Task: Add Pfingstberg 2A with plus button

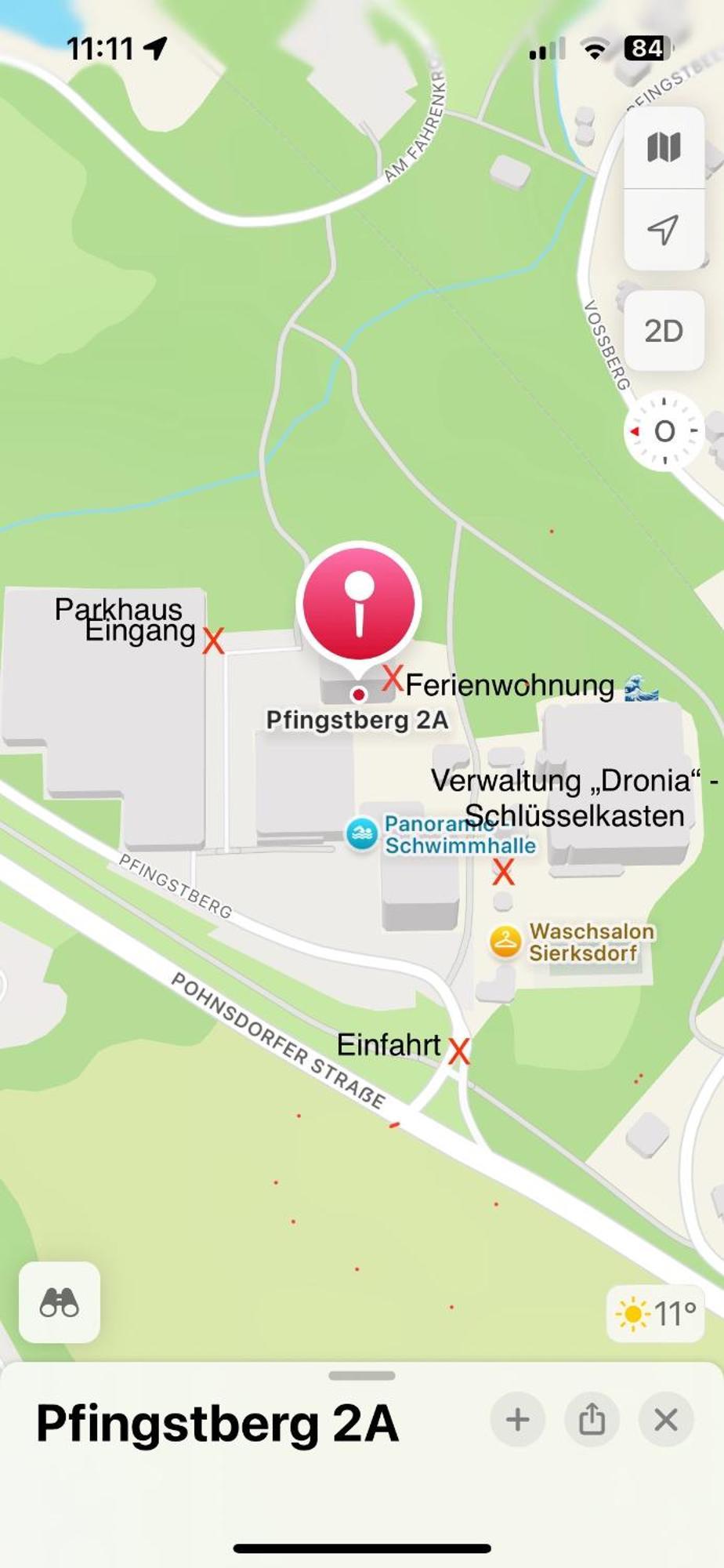Action: click(x=517, y=1419)
